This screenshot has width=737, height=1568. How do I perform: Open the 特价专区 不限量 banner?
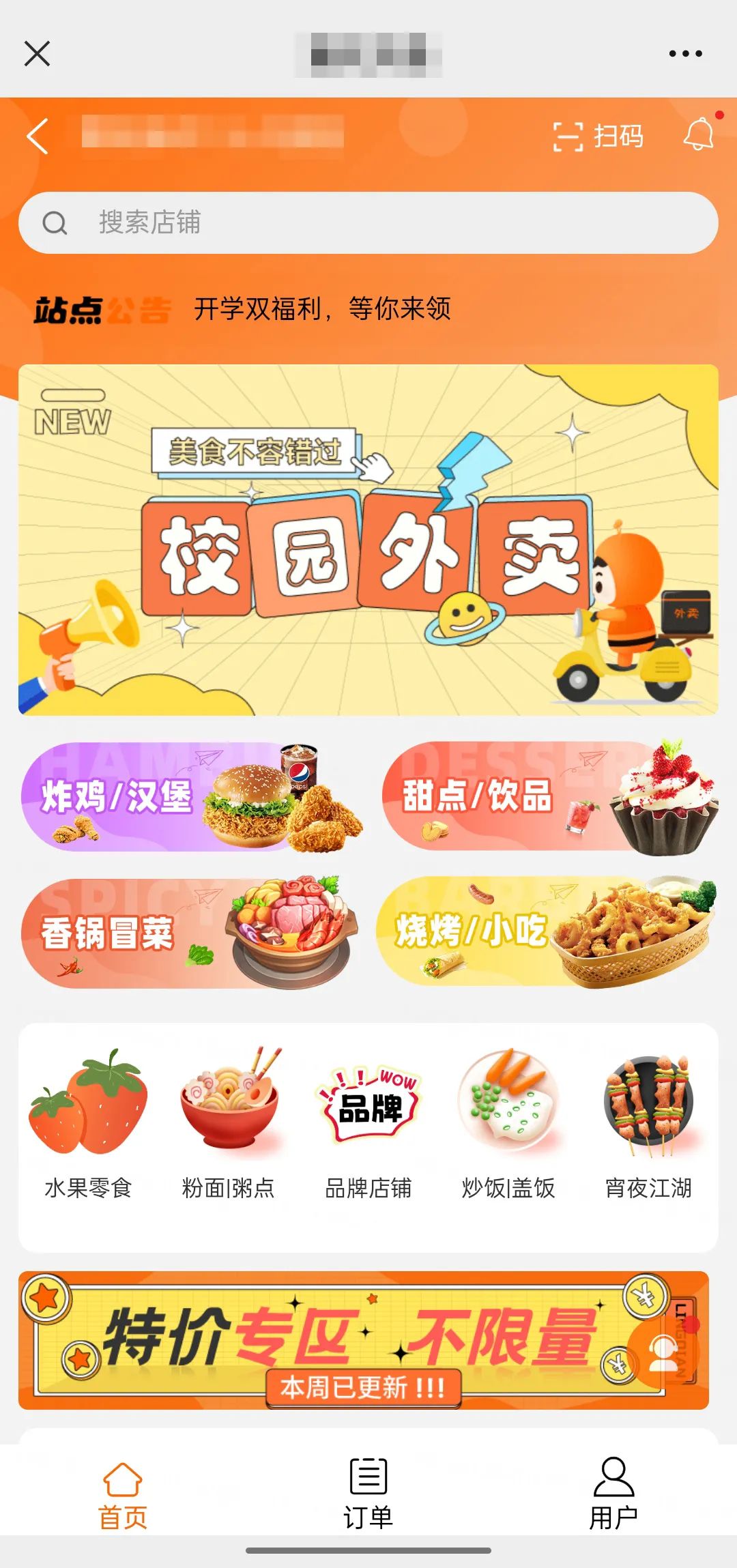click(328, 1339)
